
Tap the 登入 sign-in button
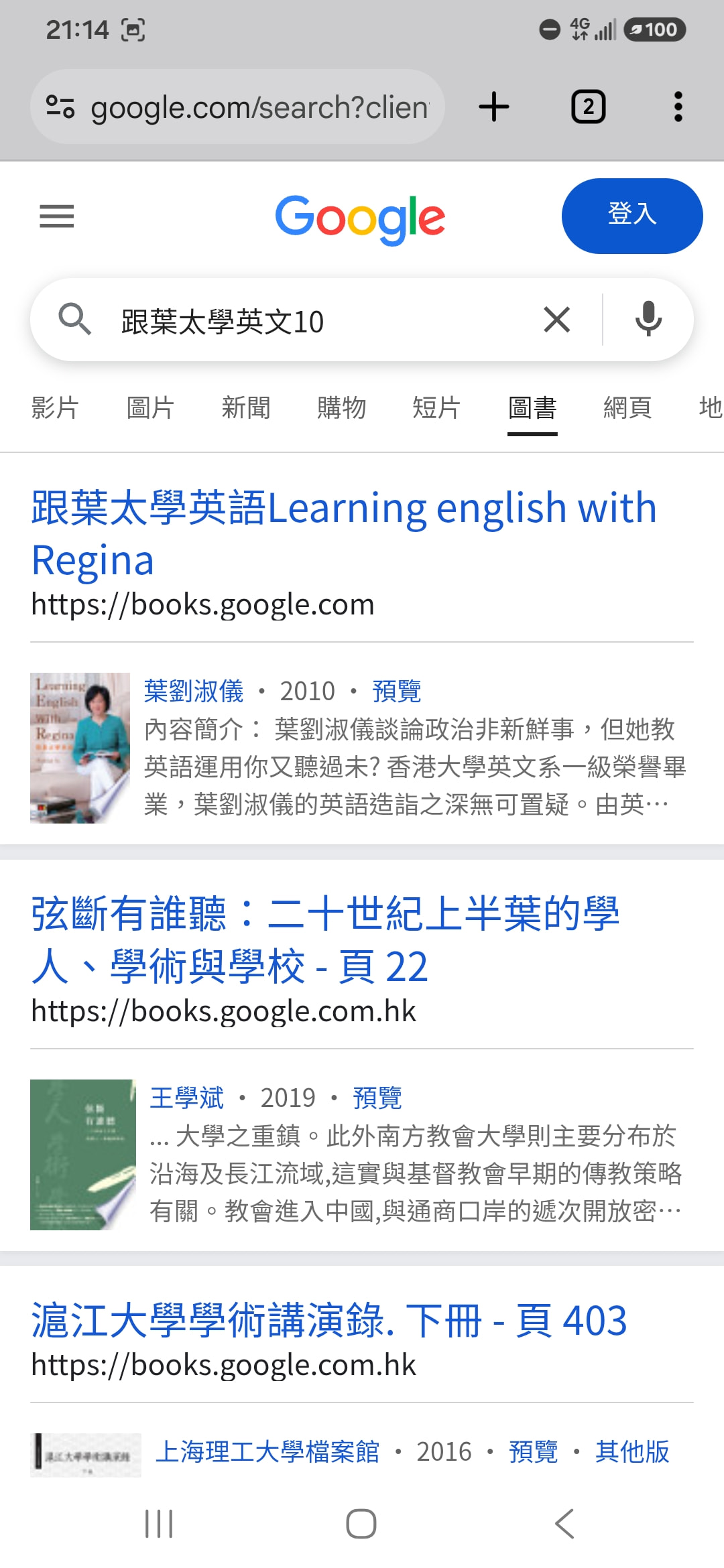(x=632, y=216)
